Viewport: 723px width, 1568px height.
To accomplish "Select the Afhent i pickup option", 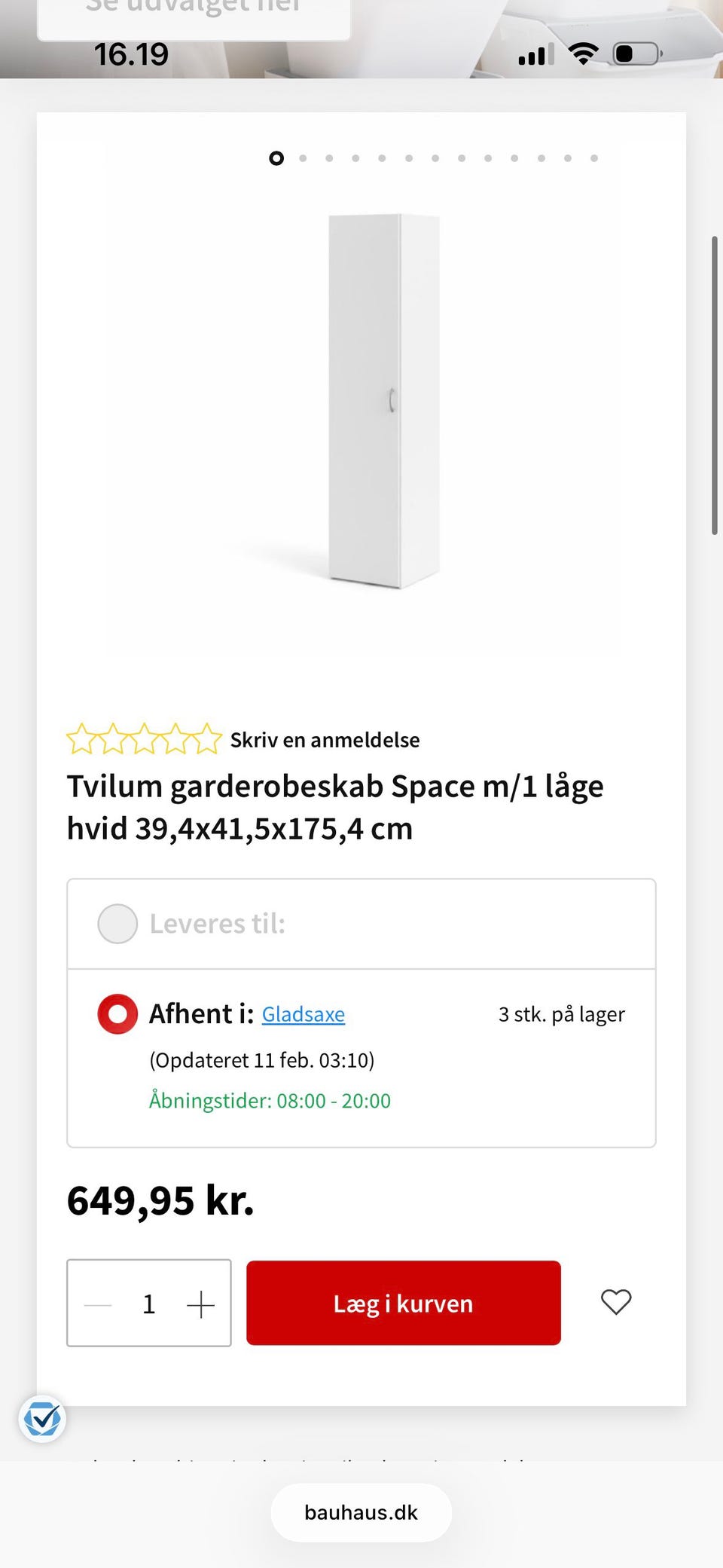I will (x=117, y=1013).
